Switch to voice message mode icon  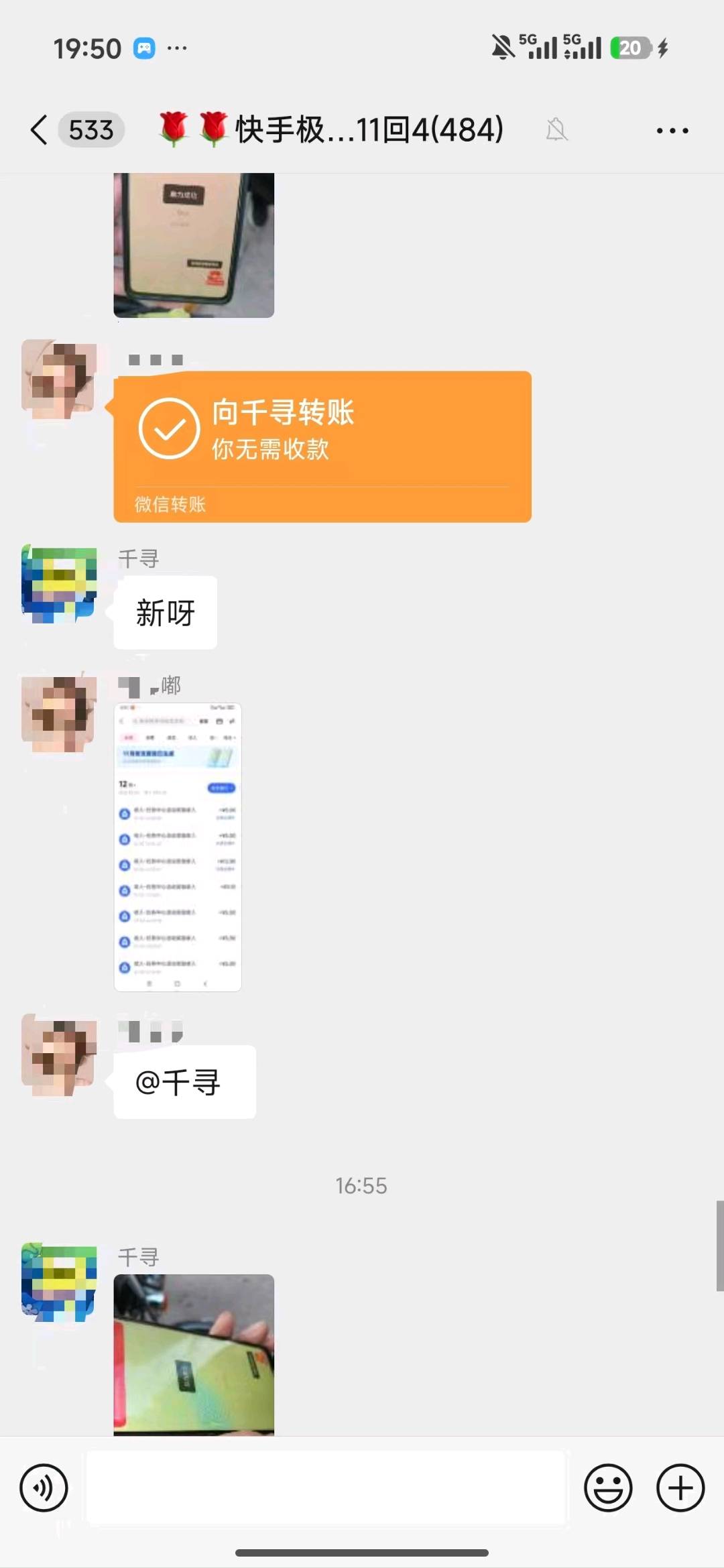tap(43, 1488)
